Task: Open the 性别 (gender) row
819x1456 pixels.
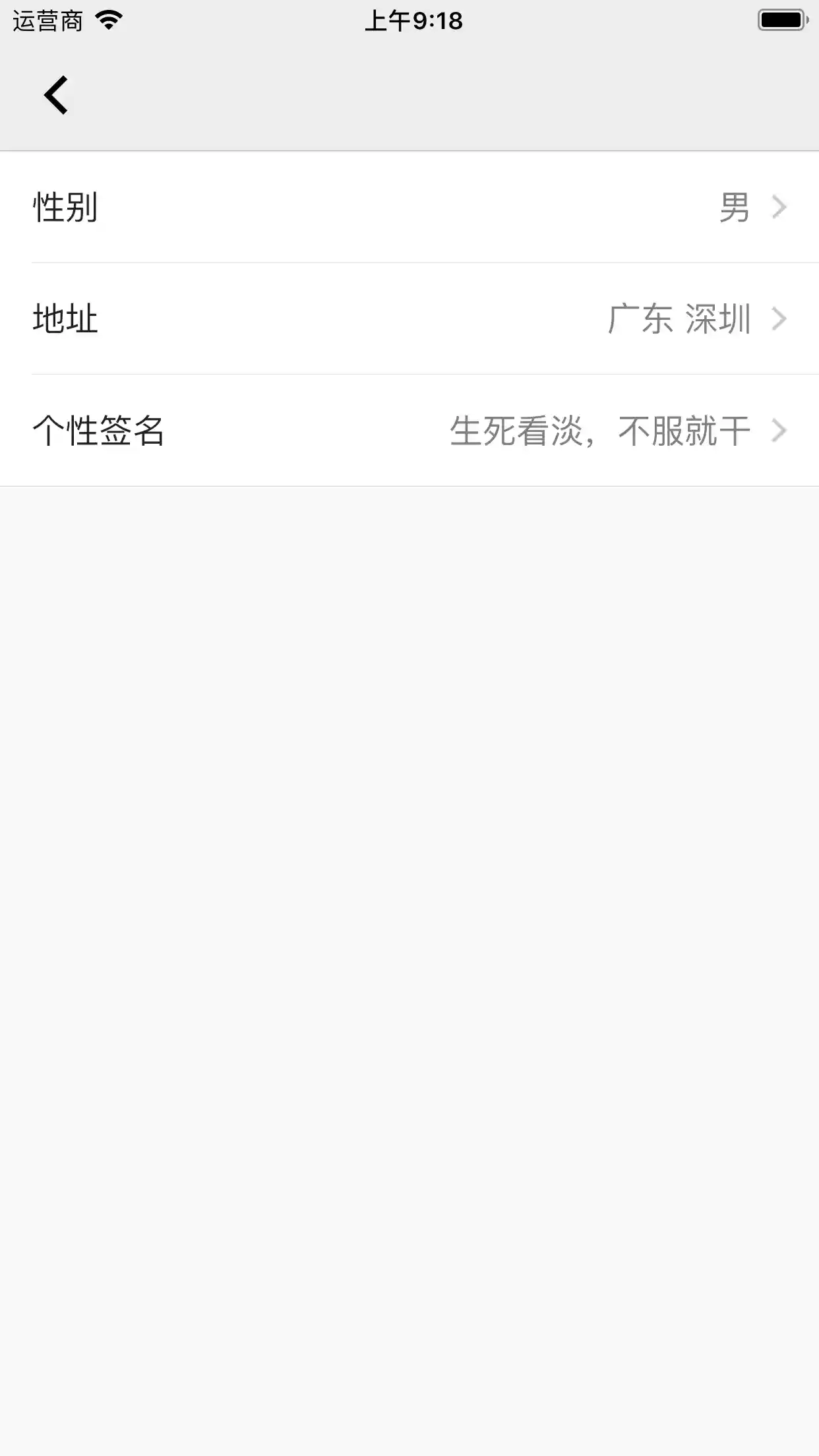Action: coord(409,207)
